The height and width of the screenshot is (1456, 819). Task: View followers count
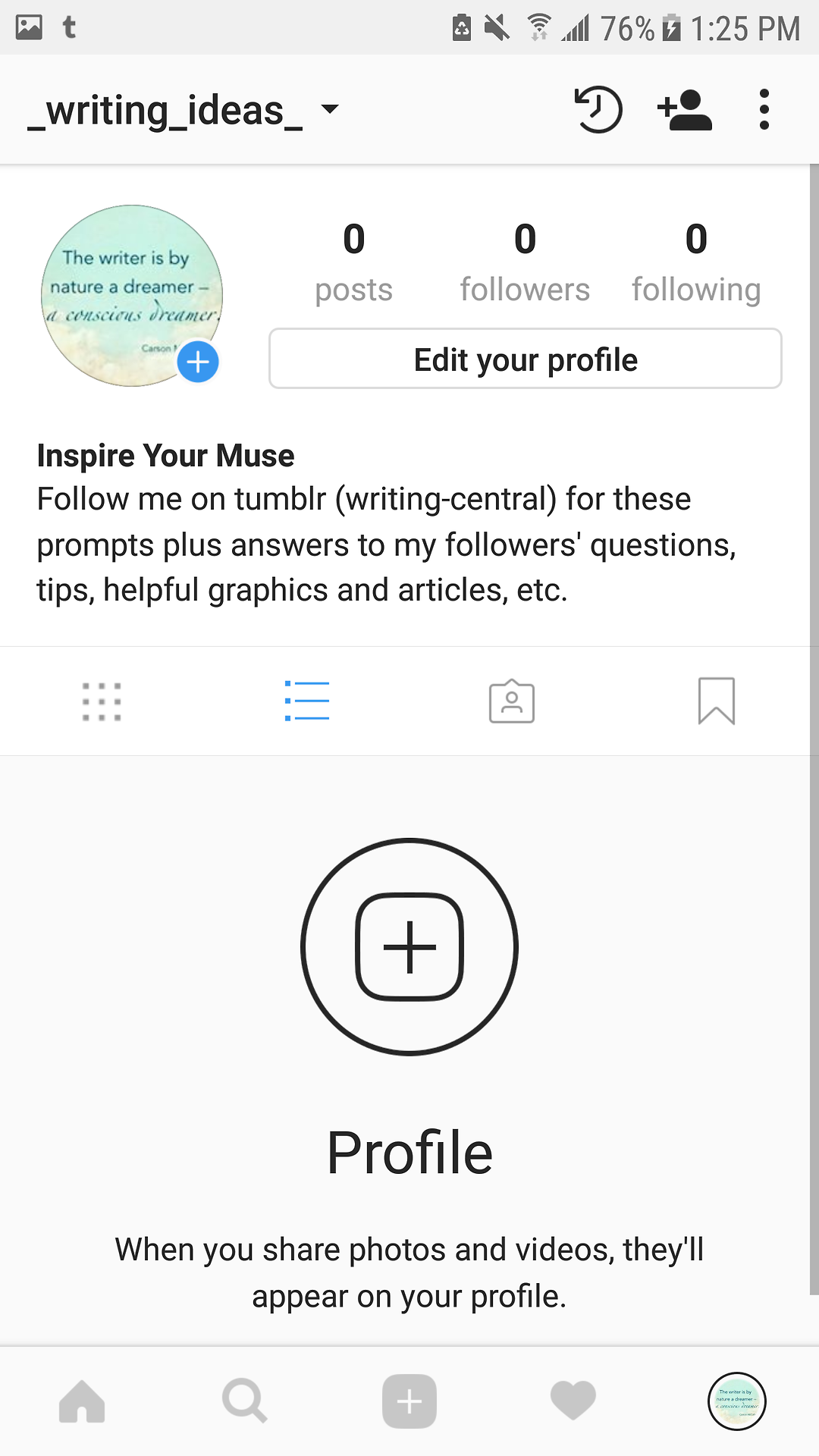click(525, 262)
